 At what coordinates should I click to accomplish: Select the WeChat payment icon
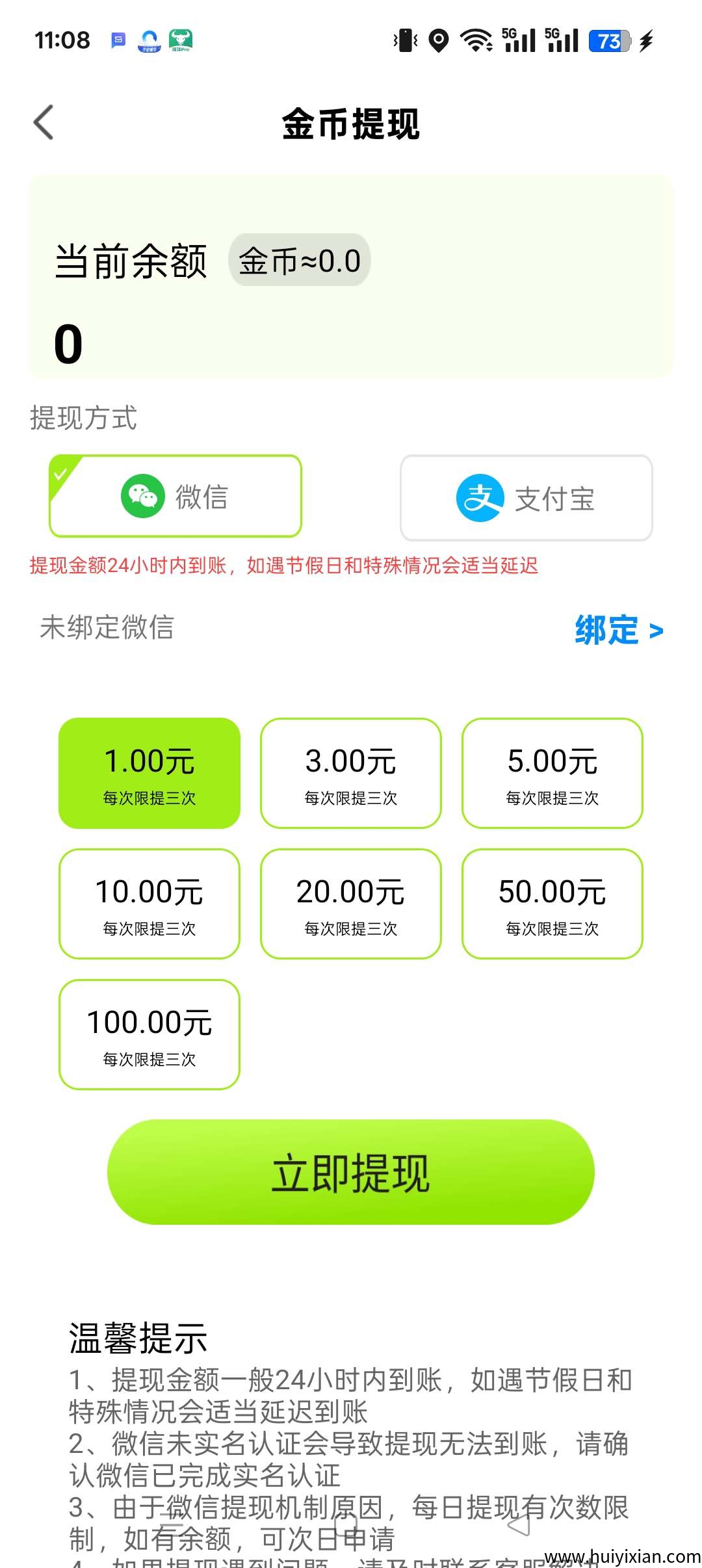click(x=144, y=496)
